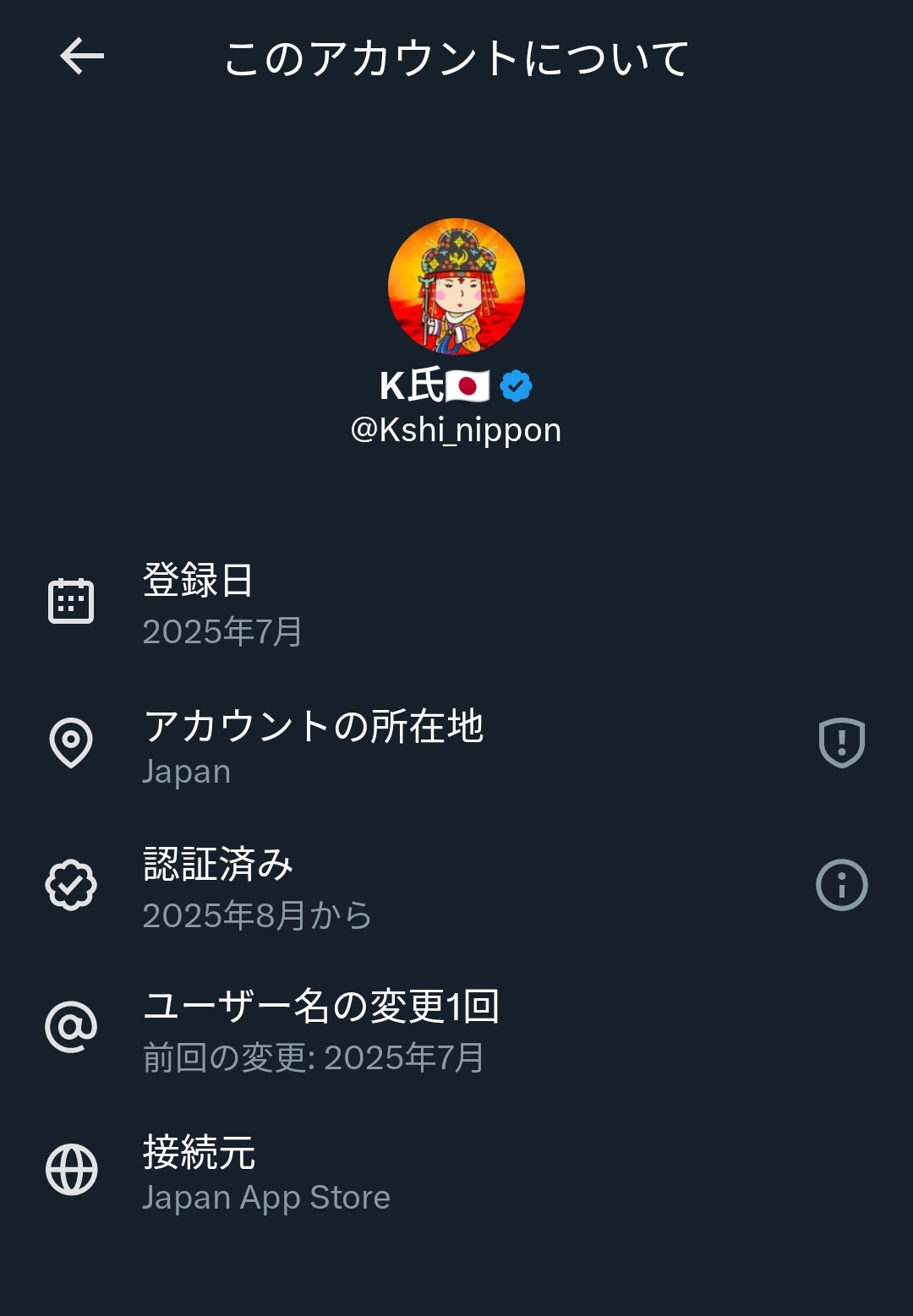Screen dimensions: 913x1316
Task: Go back using the top arrow
Action: [82, 57]
